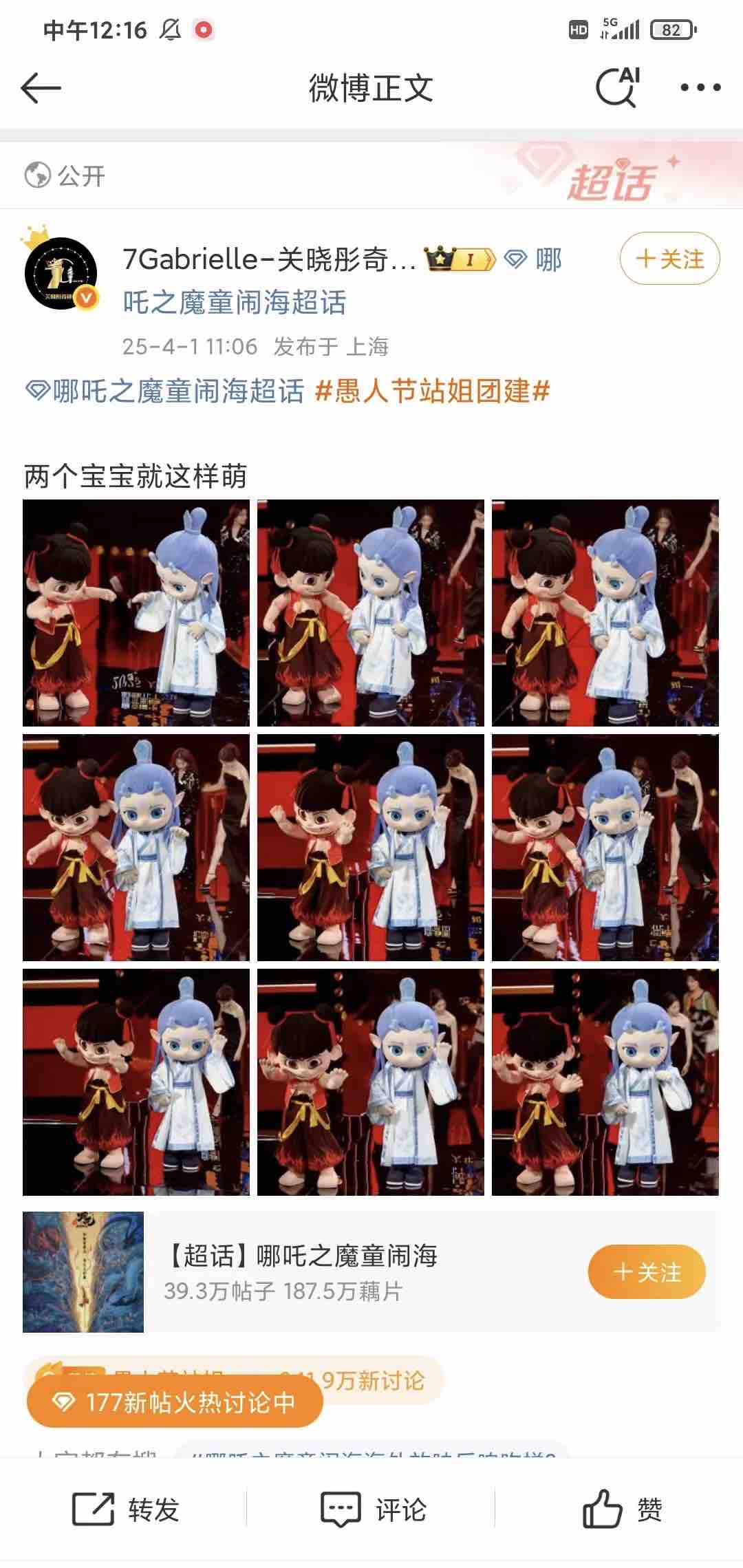Open the 超话 badge at top right
This screenshot has width=743, height=1568.
coord(609,179)
